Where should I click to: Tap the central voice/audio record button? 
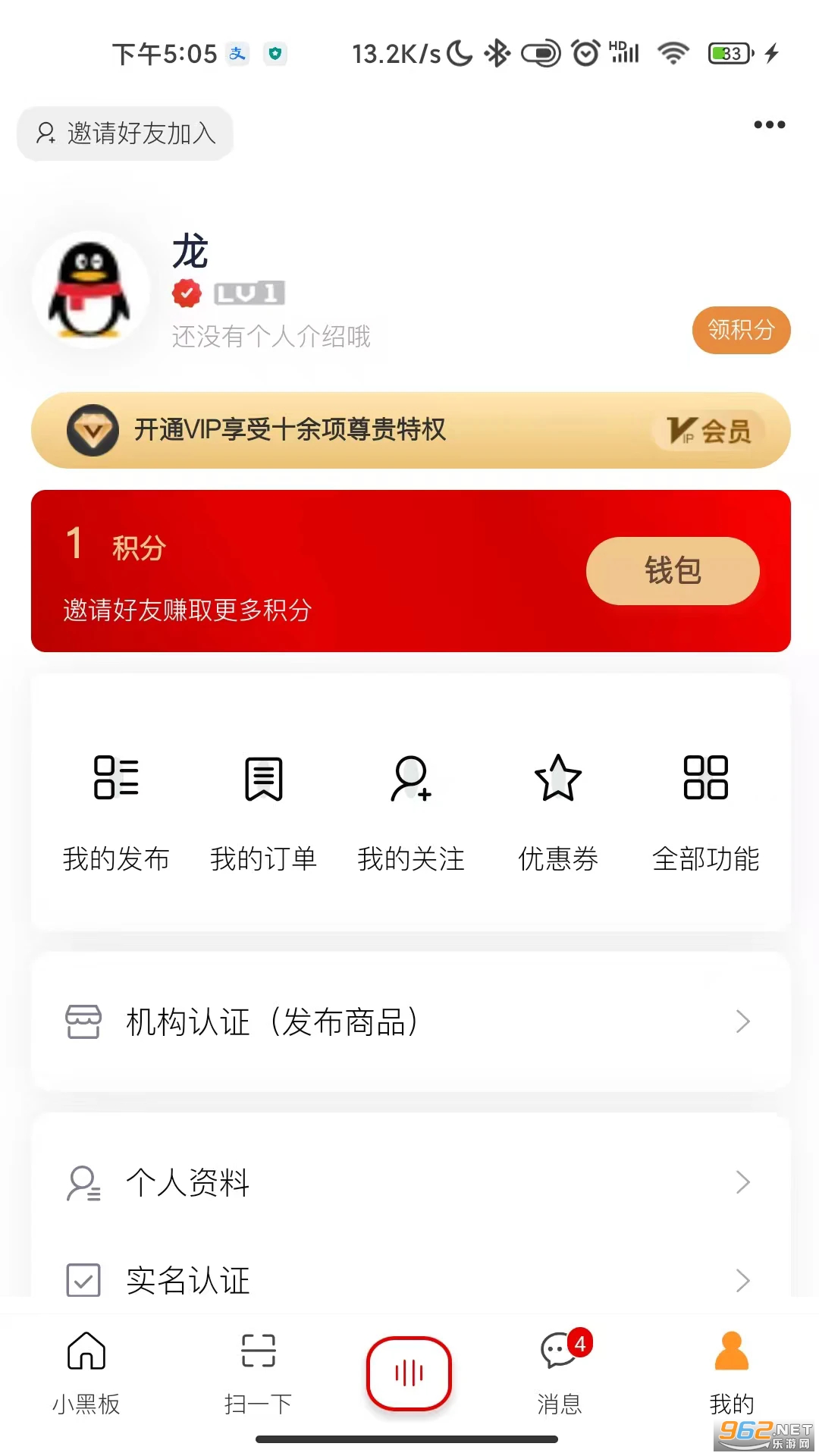[409, 1371]
